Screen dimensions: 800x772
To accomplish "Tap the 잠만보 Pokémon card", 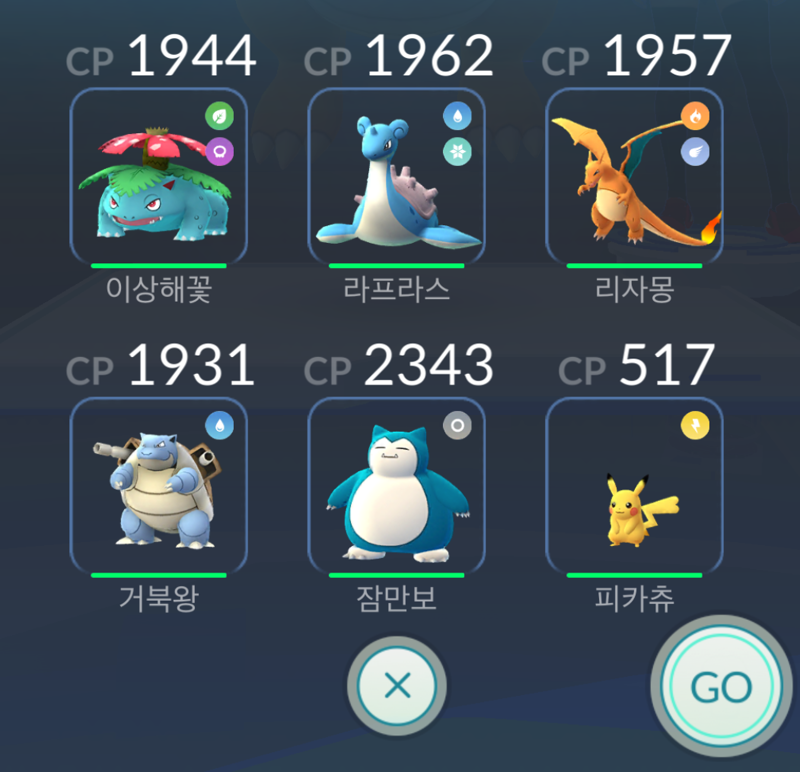I will click(x=396, y=485).
